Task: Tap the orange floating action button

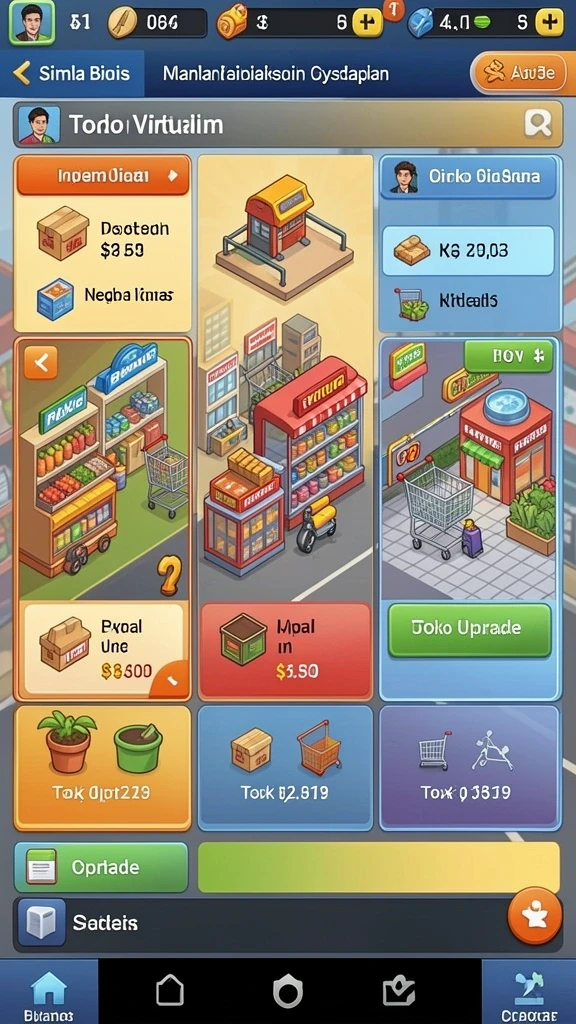Action: [x=534, y=916]
